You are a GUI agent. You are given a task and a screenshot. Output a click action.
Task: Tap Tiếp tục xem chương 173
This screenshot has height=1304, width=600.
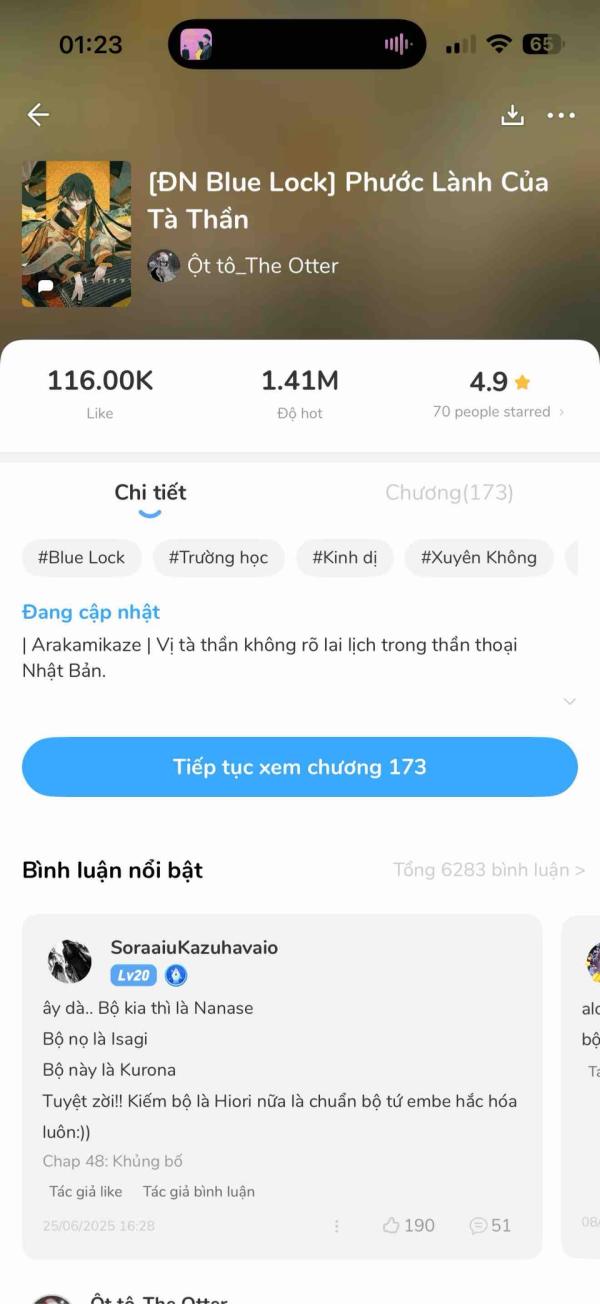[300, 767]
